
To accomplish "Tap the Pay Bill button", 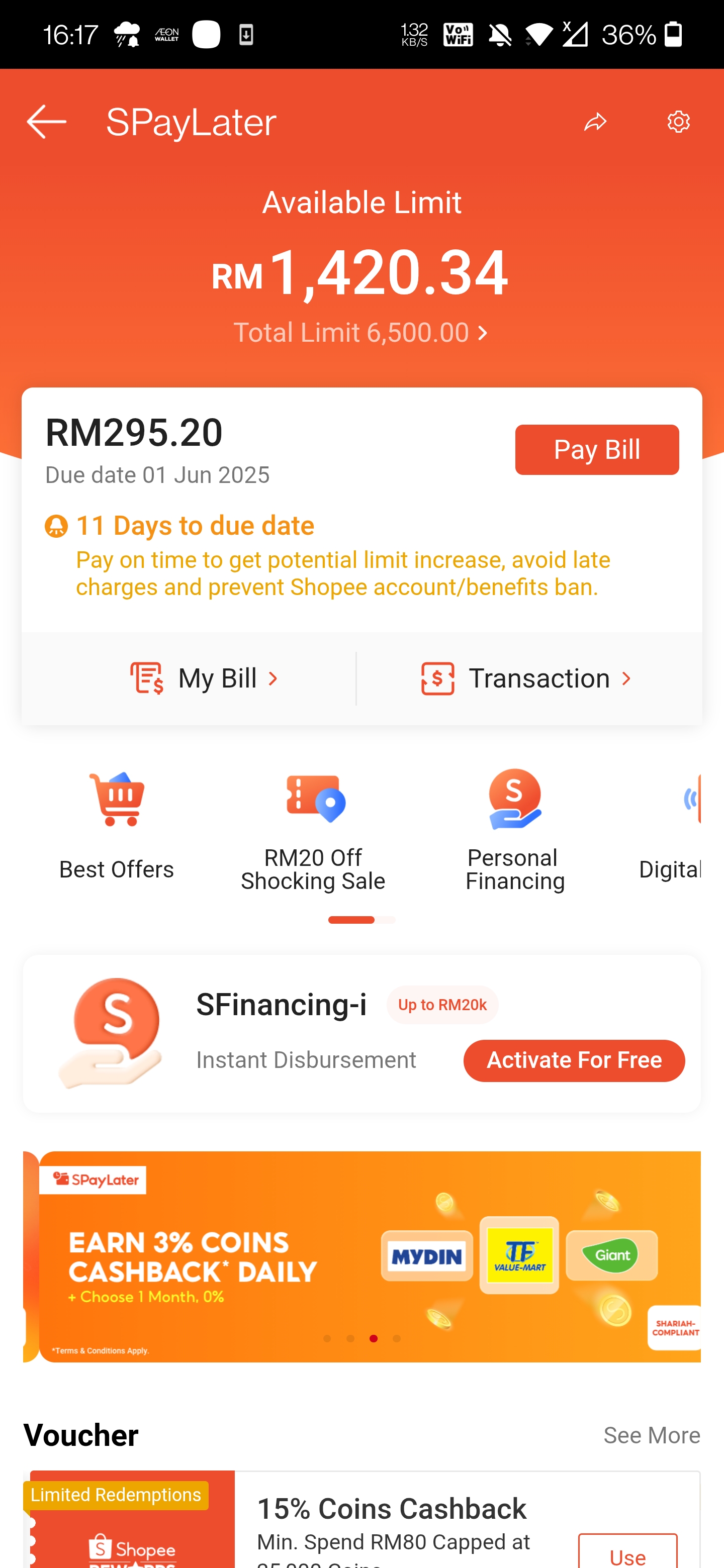I will 597,450.
